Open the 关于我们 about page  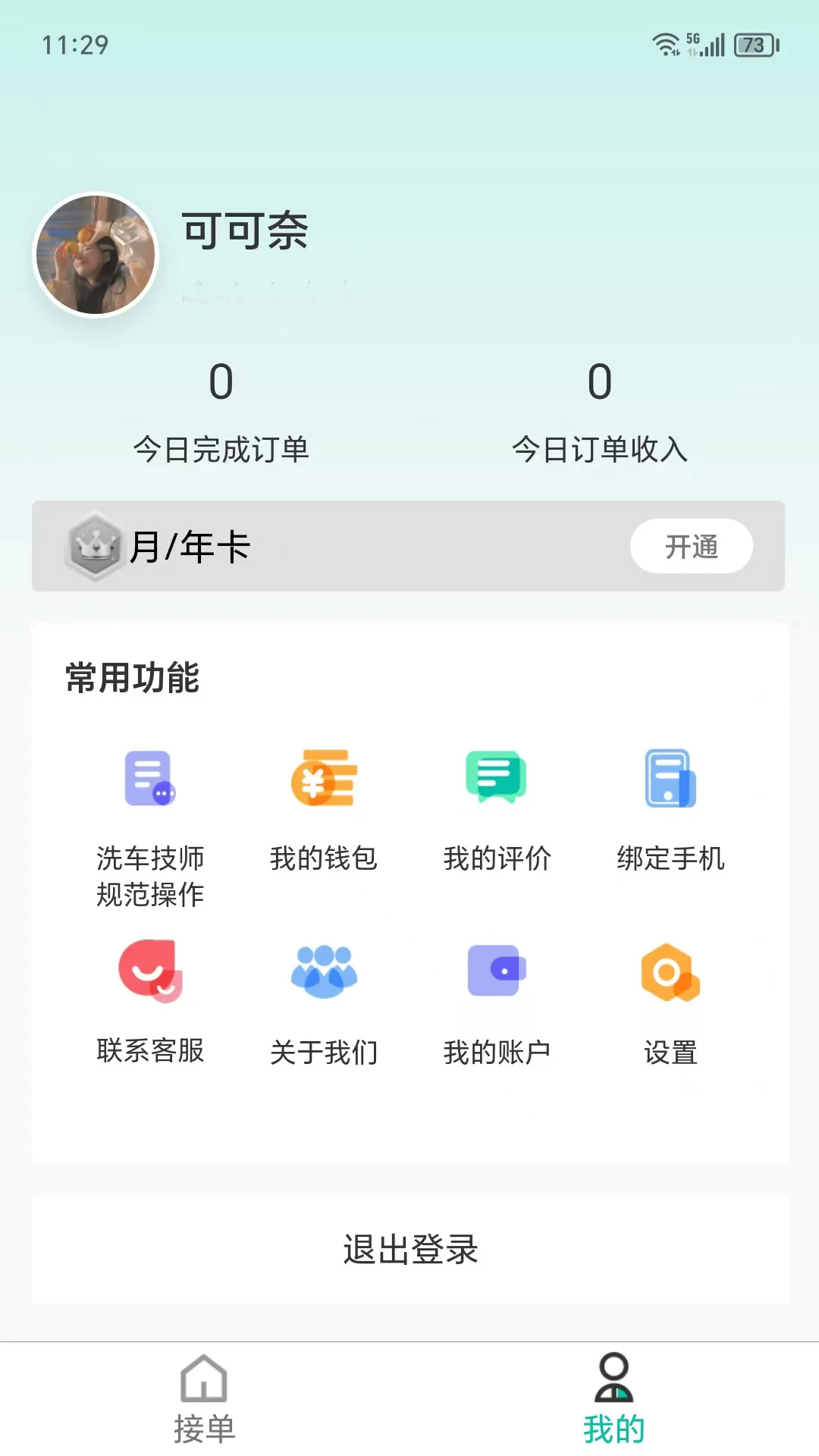click(x=324, y=973)
